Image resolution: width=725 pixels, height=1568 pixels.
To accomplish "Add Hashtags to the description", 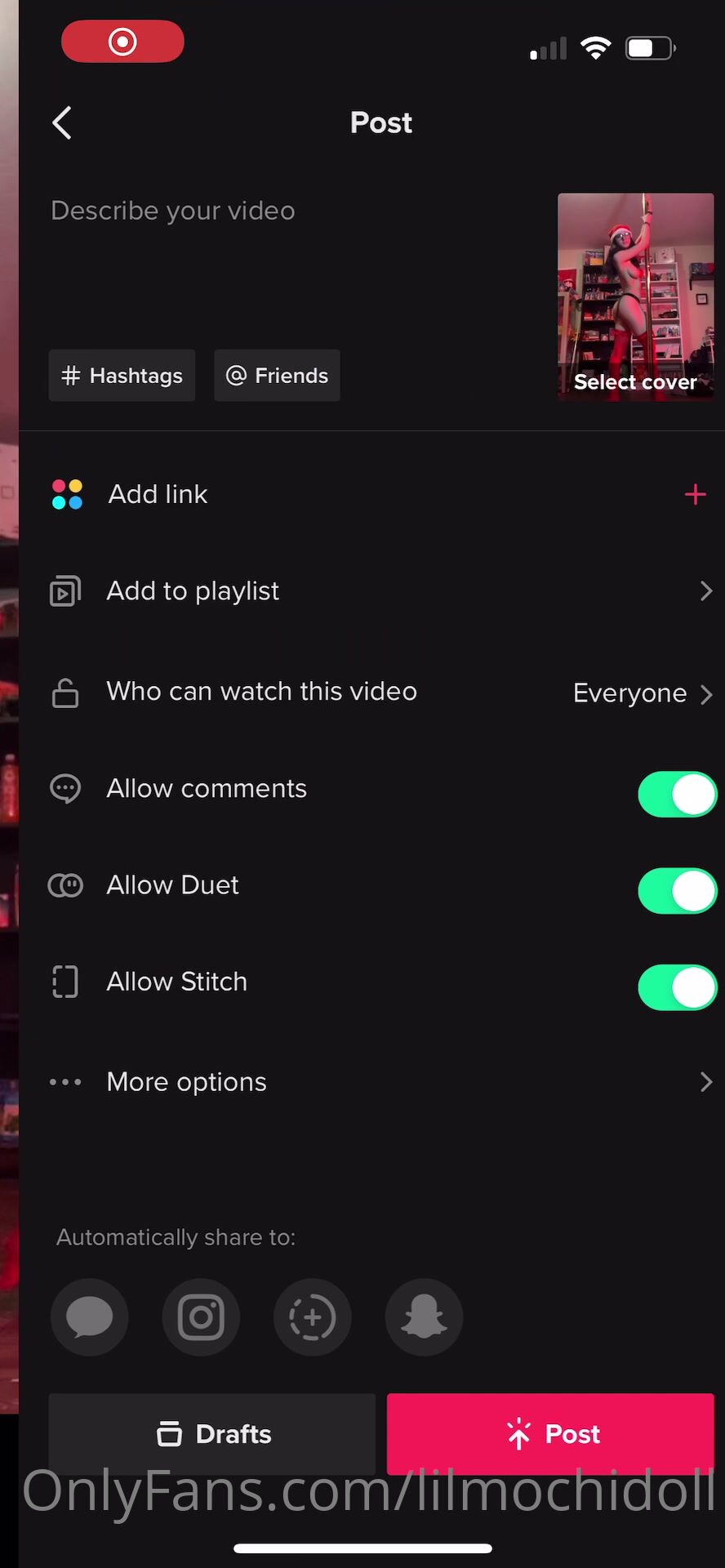I will (x=122, y=376).
